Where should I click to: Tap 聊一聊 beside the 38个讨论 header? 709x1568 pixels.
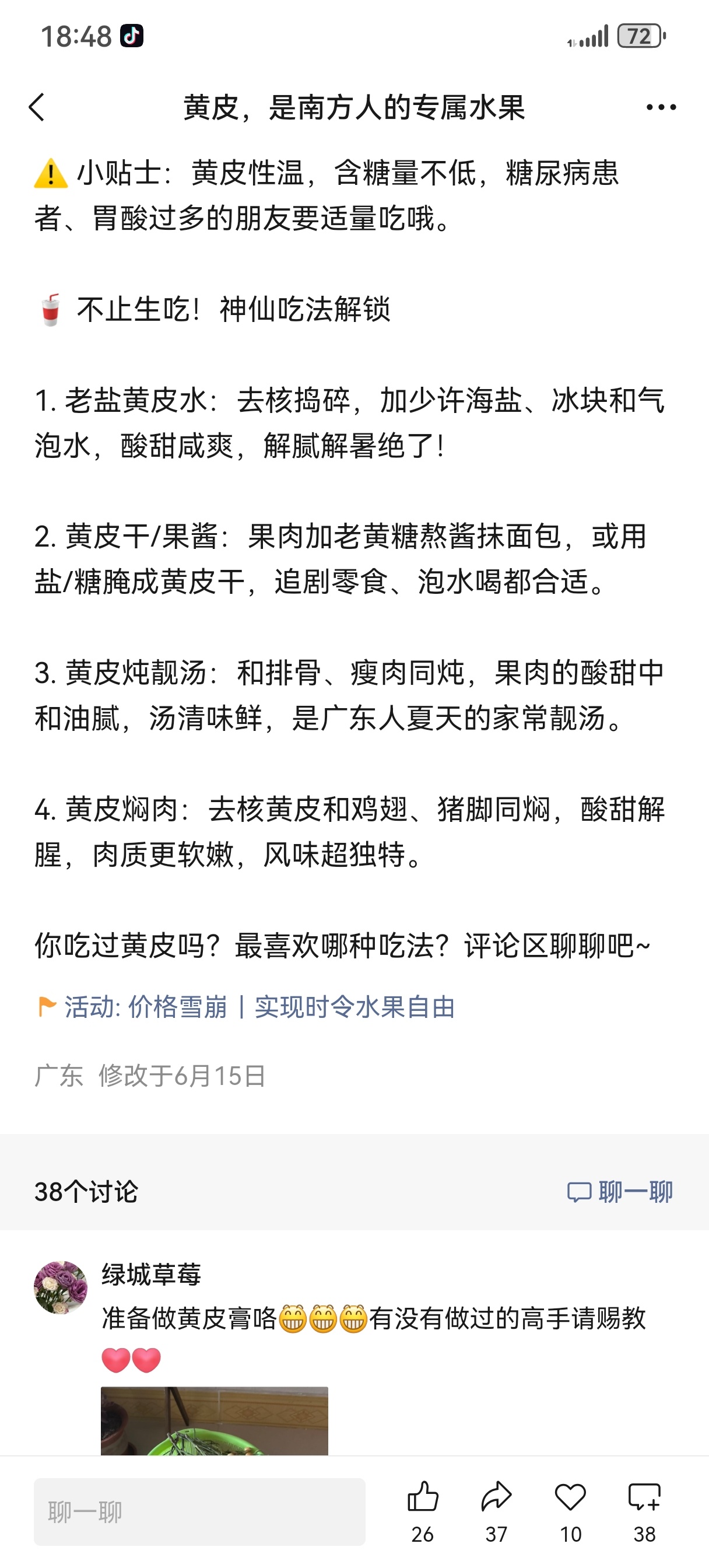pyautogui.click(x=620, y=1192)
